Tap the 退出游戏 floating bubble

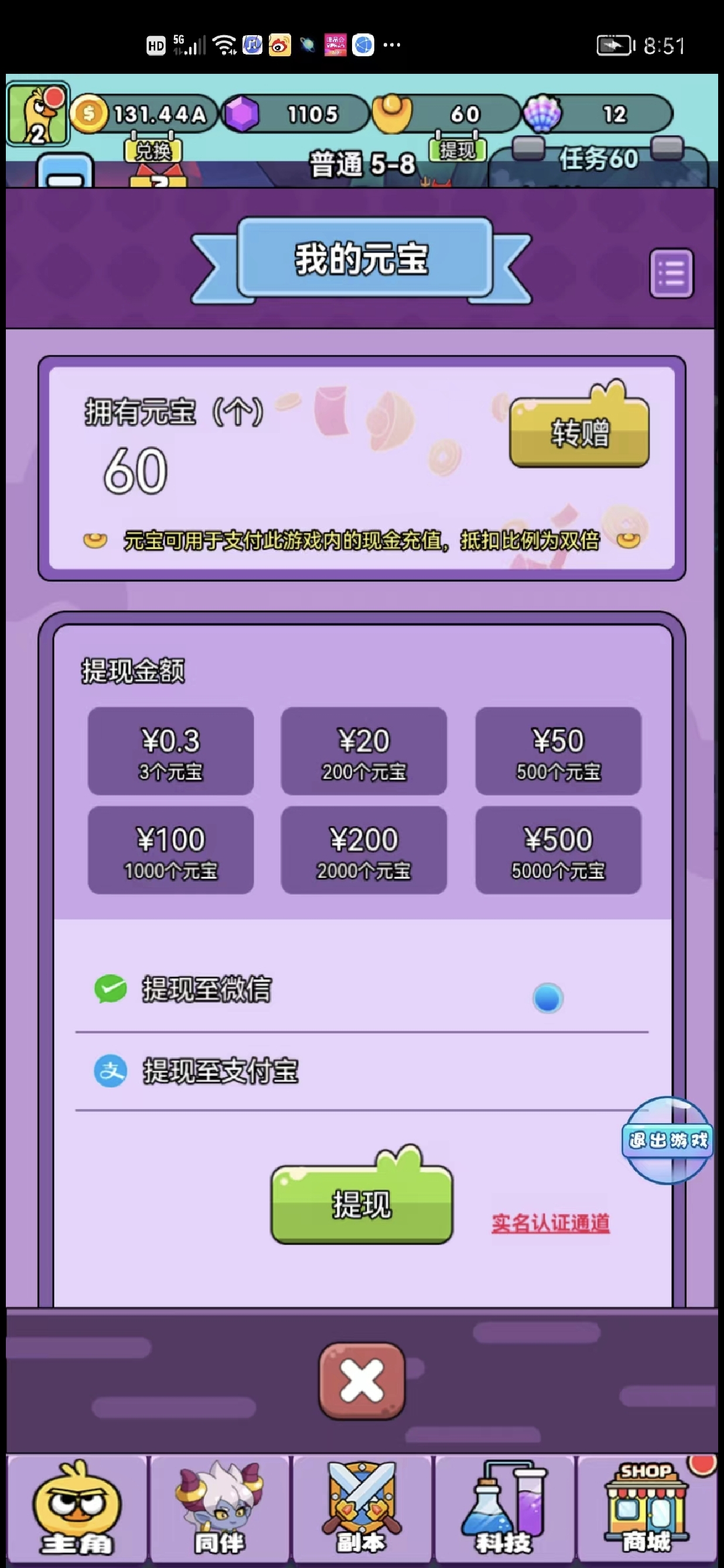point(667,1140)
